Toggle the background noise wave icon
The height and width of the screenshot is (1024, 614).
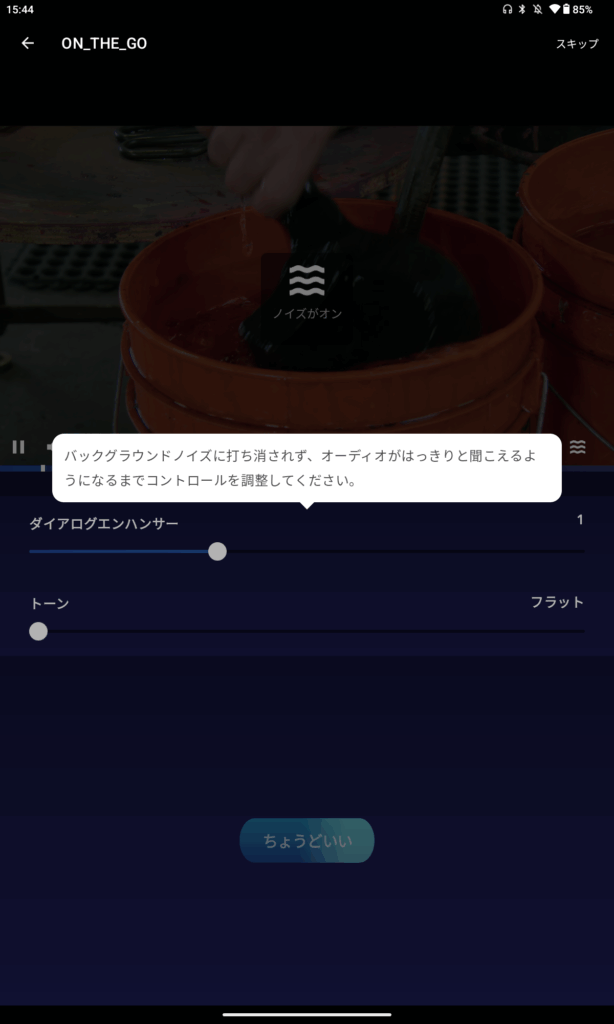click(577, 447)
